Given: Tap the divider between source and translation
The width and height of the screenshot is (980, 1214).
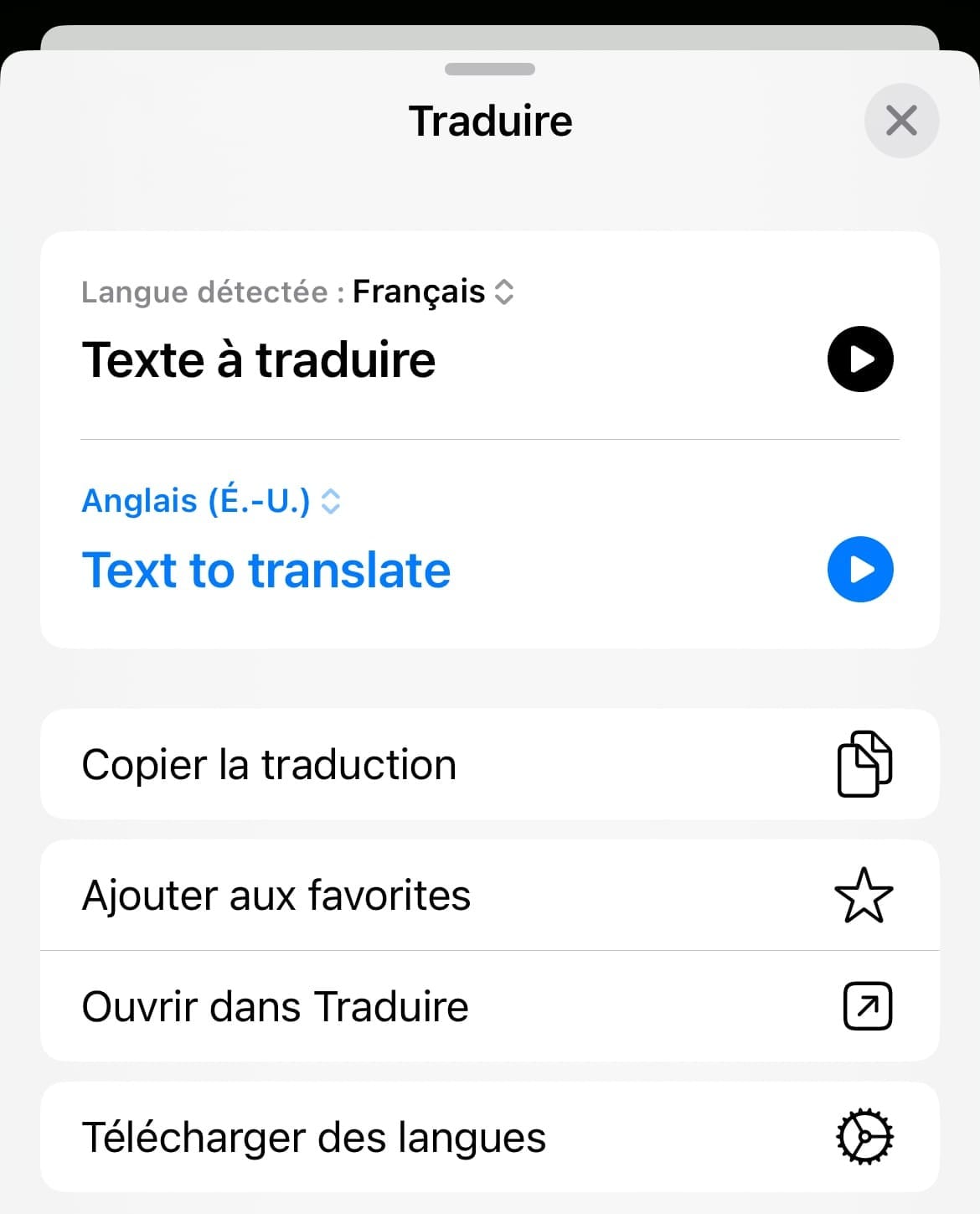Looking at the screenshot, I should point(490,437).
